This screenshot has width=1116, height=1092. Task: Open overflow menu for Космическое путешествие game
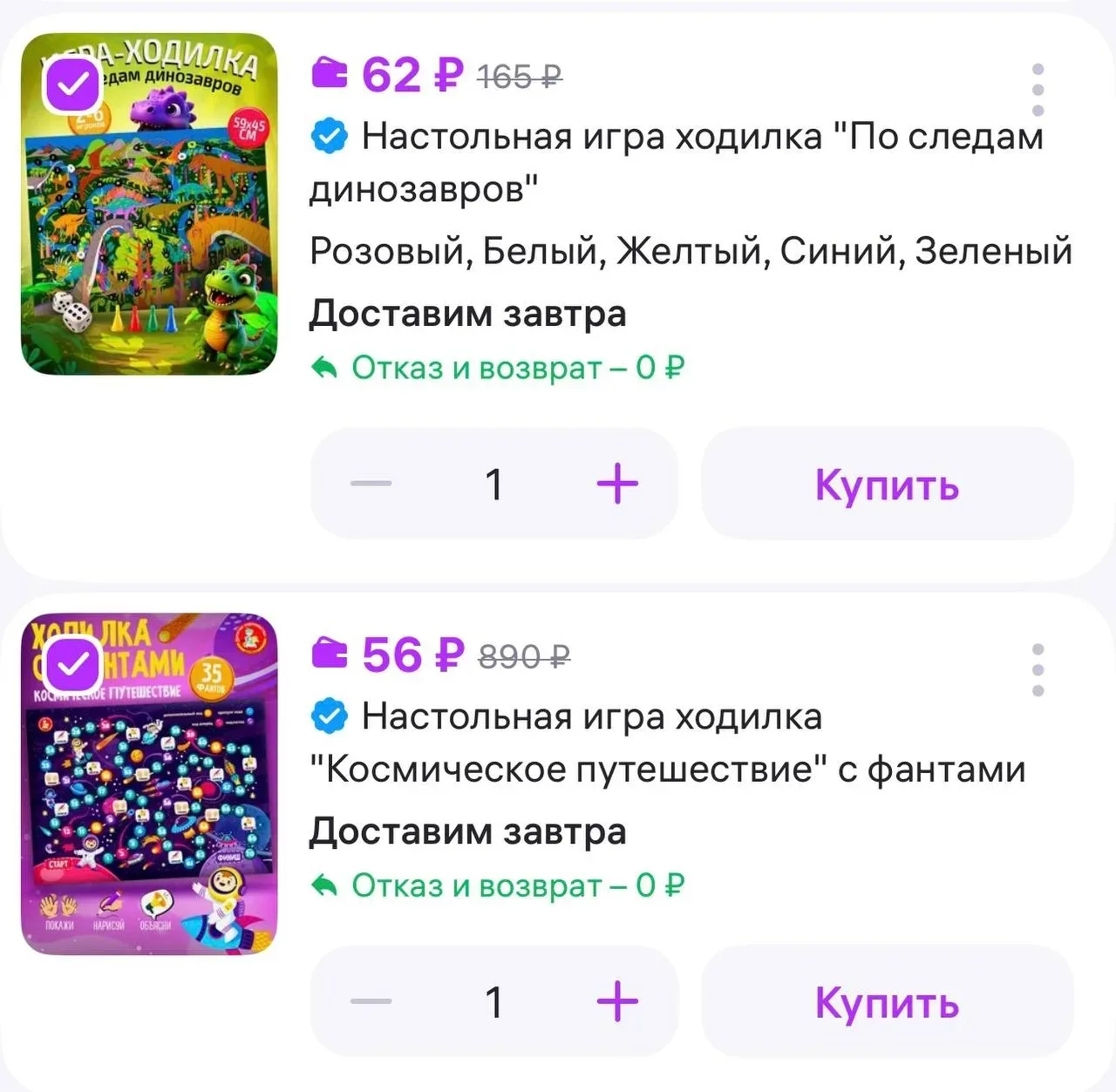[1038, 670]
